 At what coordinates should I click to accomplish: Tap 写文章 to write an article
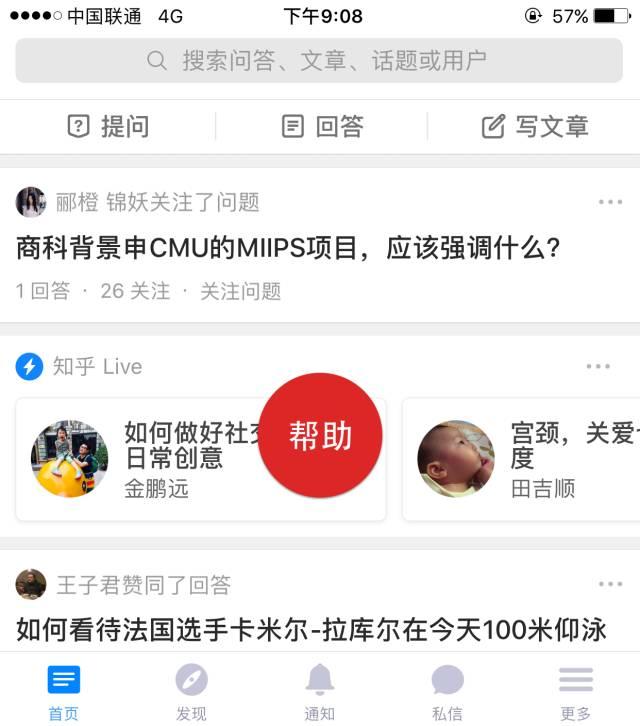click(535, 127)
